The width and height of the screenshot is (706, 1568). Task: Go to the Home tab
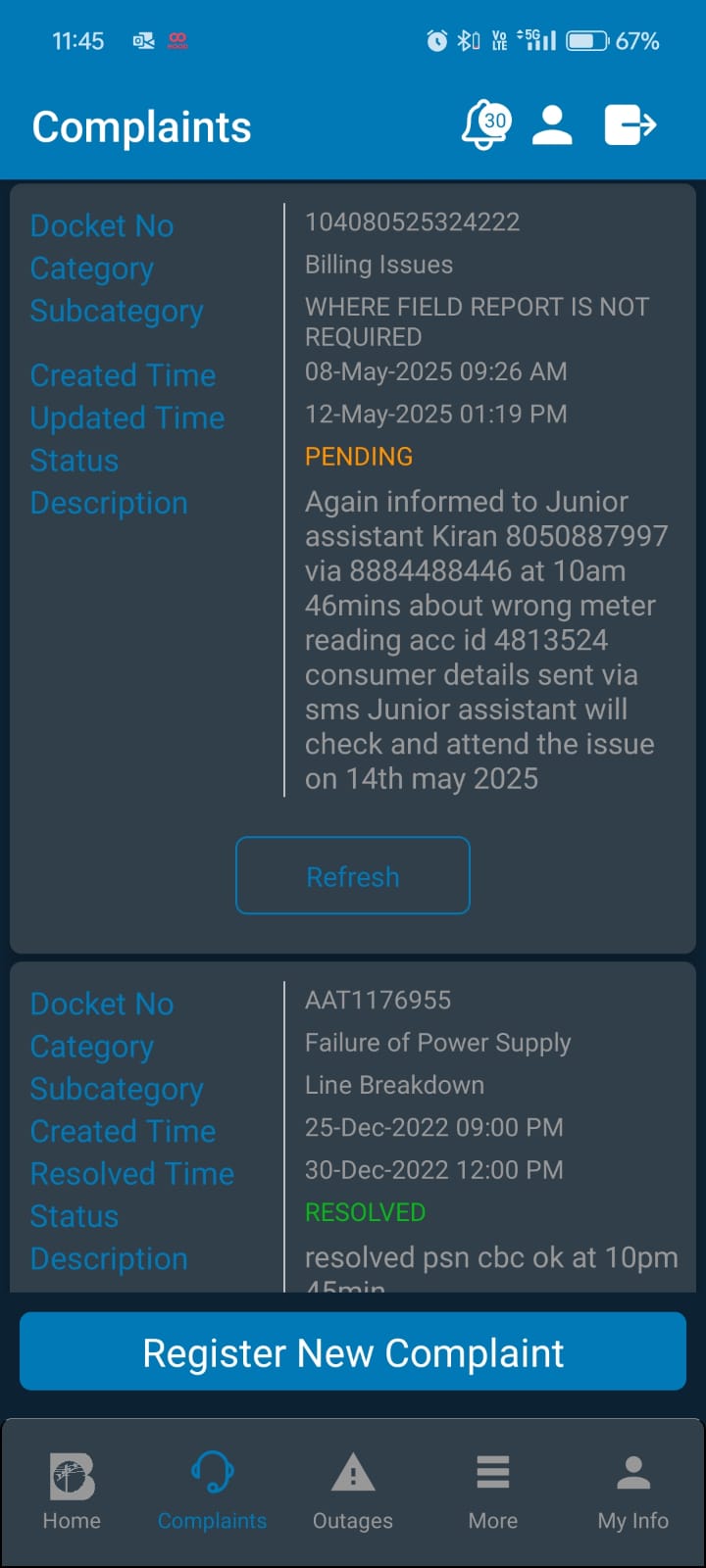[x=72, y=1491]
